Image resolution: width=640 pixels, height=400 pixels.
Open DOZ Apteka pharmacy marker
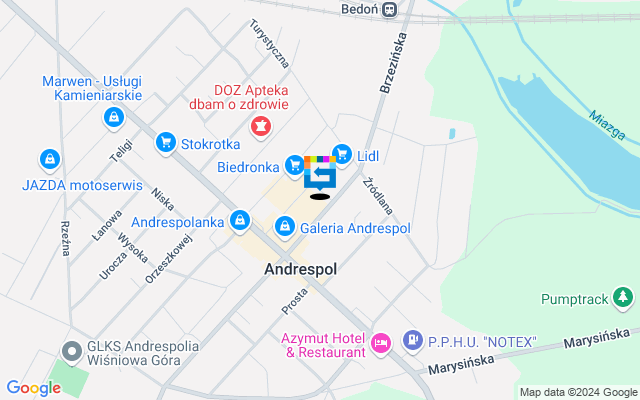point(260,125)
